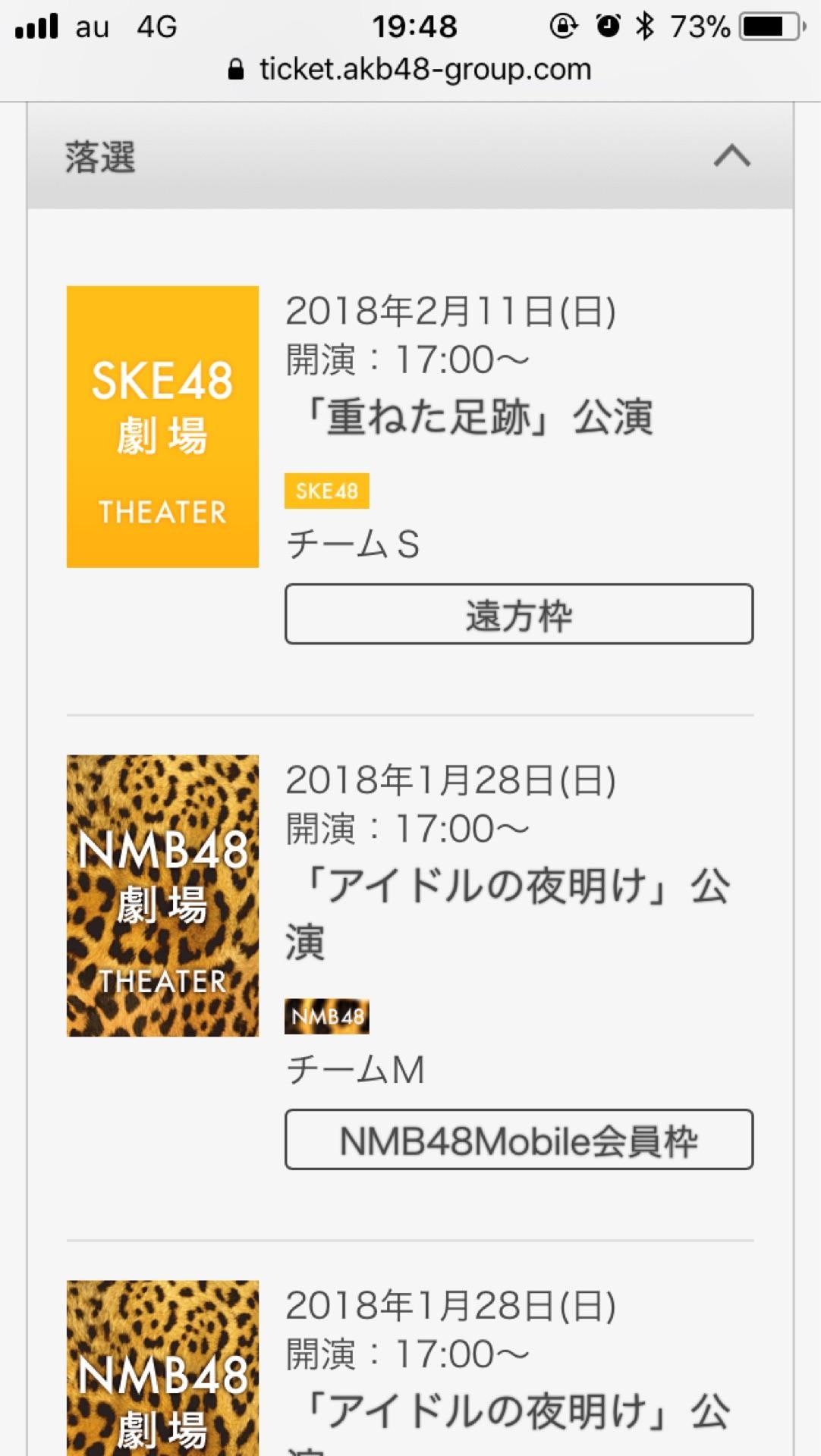821x1456 pixels.
Task: Open the NMB48 劇場 thumbnail above チームM
Action: (x=162, y=896)
